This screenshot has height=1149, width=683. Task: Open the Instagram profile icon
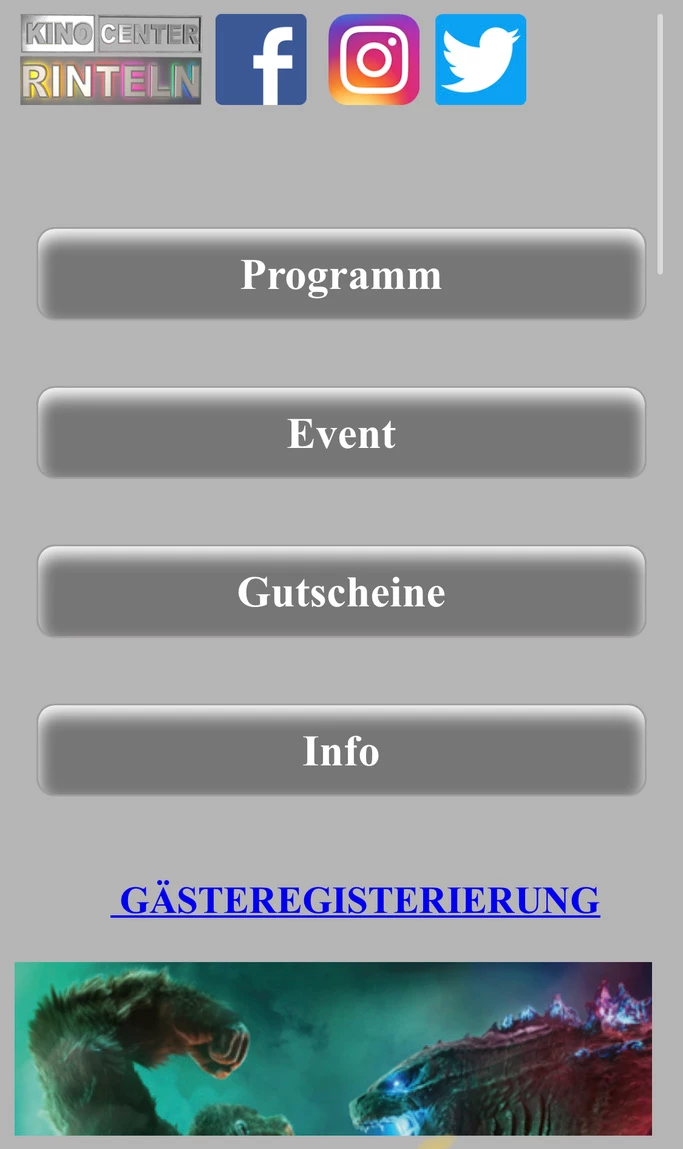[x=374, y=60]
